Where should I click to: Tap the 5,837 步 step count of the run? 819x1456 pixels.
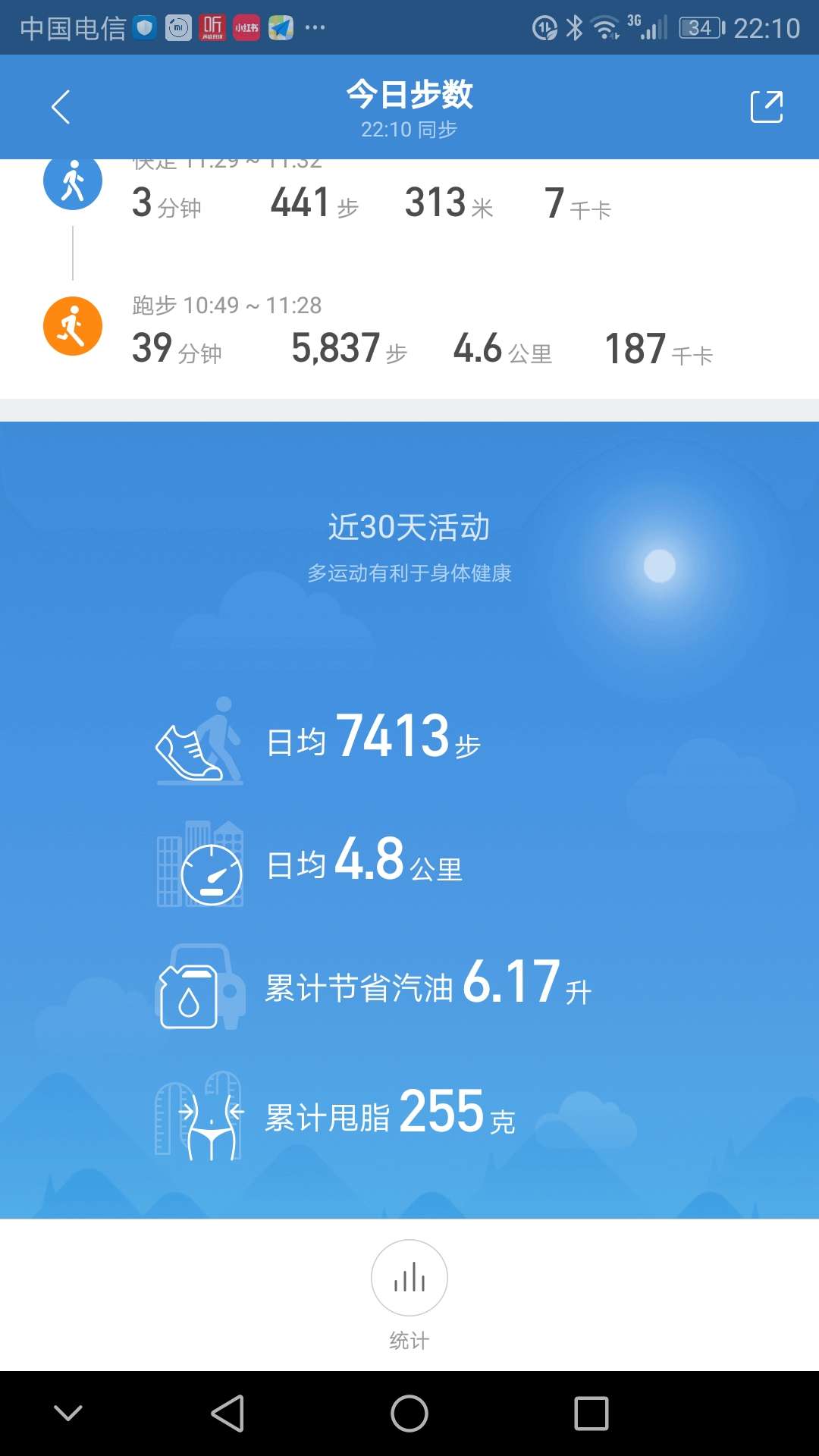click(349, 347)
